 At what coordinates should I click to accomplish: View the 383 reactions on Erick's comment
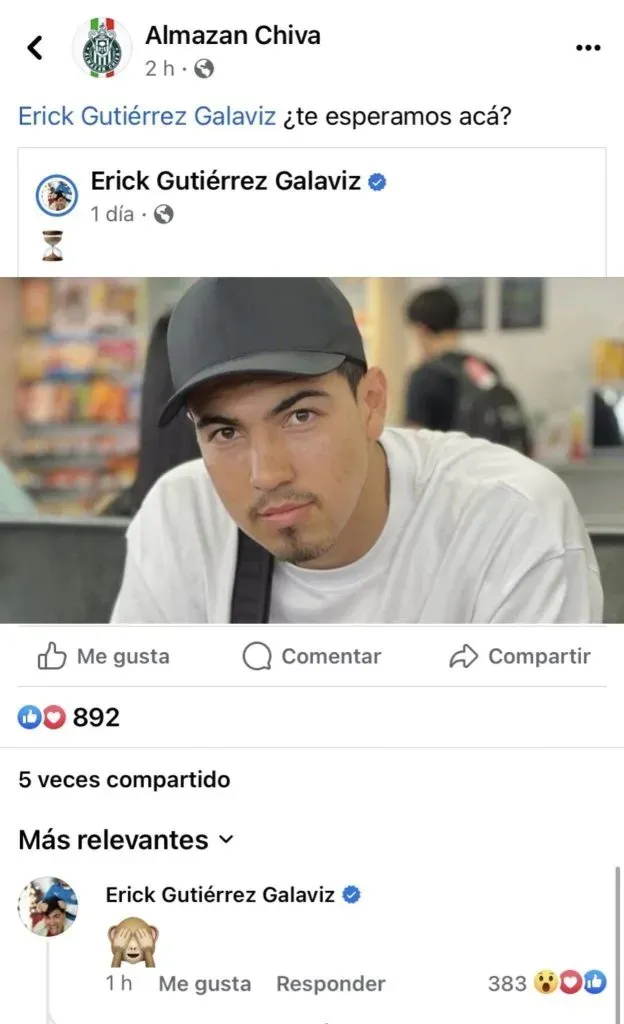point(546,983)
